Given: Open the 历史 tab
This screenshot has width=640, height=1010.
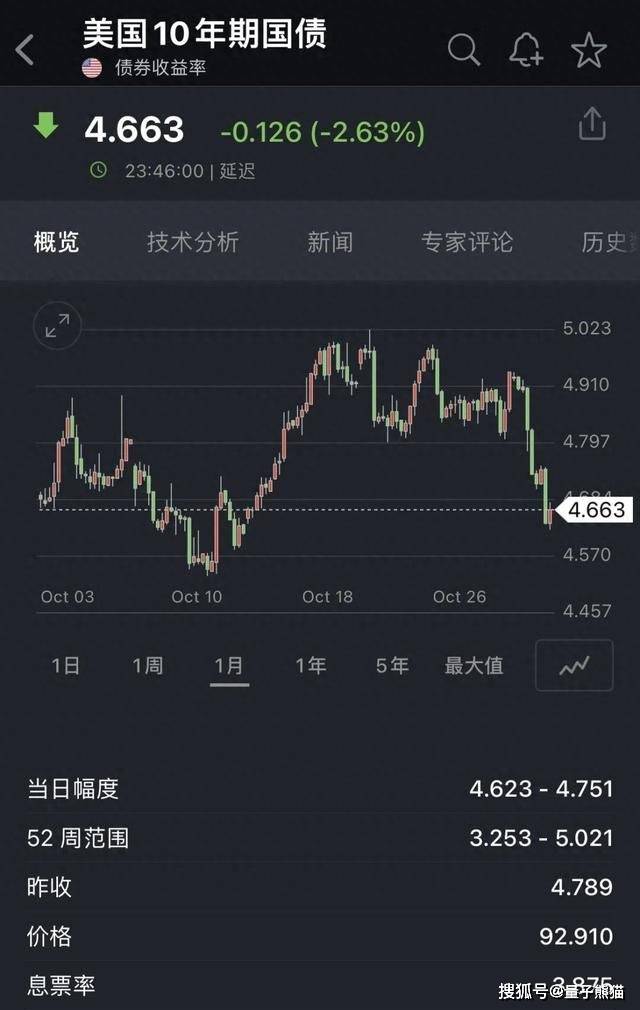Looking at the screenshot, I should (x=606, y=242).
